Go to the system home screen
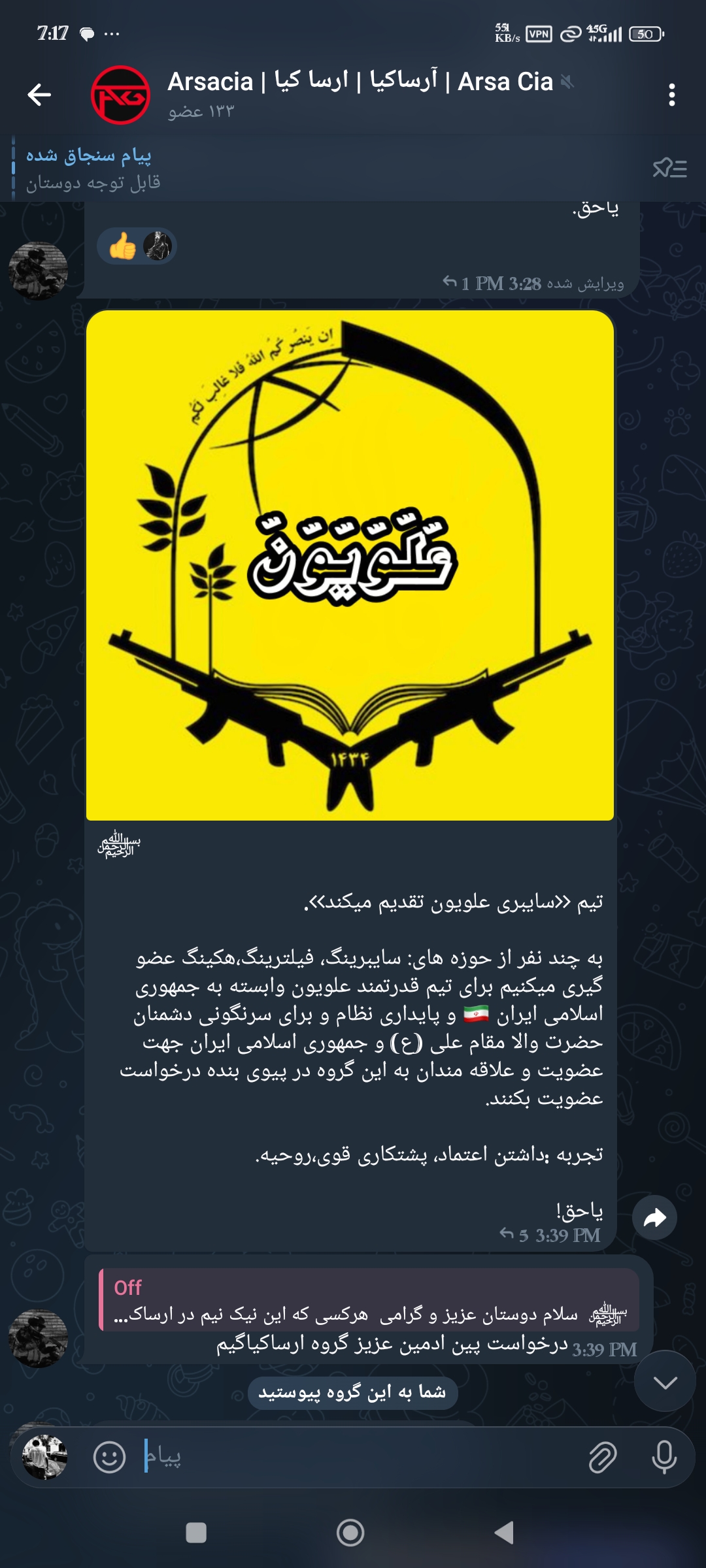This screenshot has height=1568, width=706. click(x=350, y=1532)
